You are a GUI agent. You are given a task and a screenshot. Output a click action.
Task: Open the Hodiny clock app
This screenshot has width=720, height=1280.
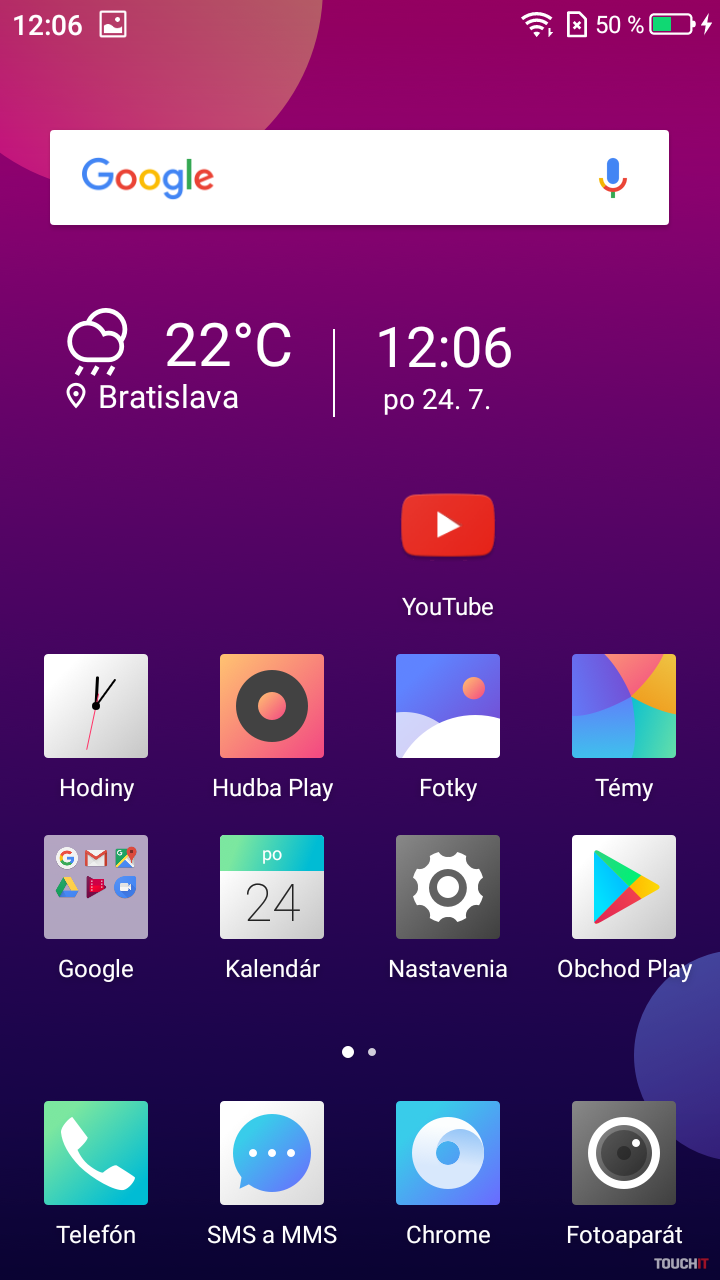coord(96,706)
